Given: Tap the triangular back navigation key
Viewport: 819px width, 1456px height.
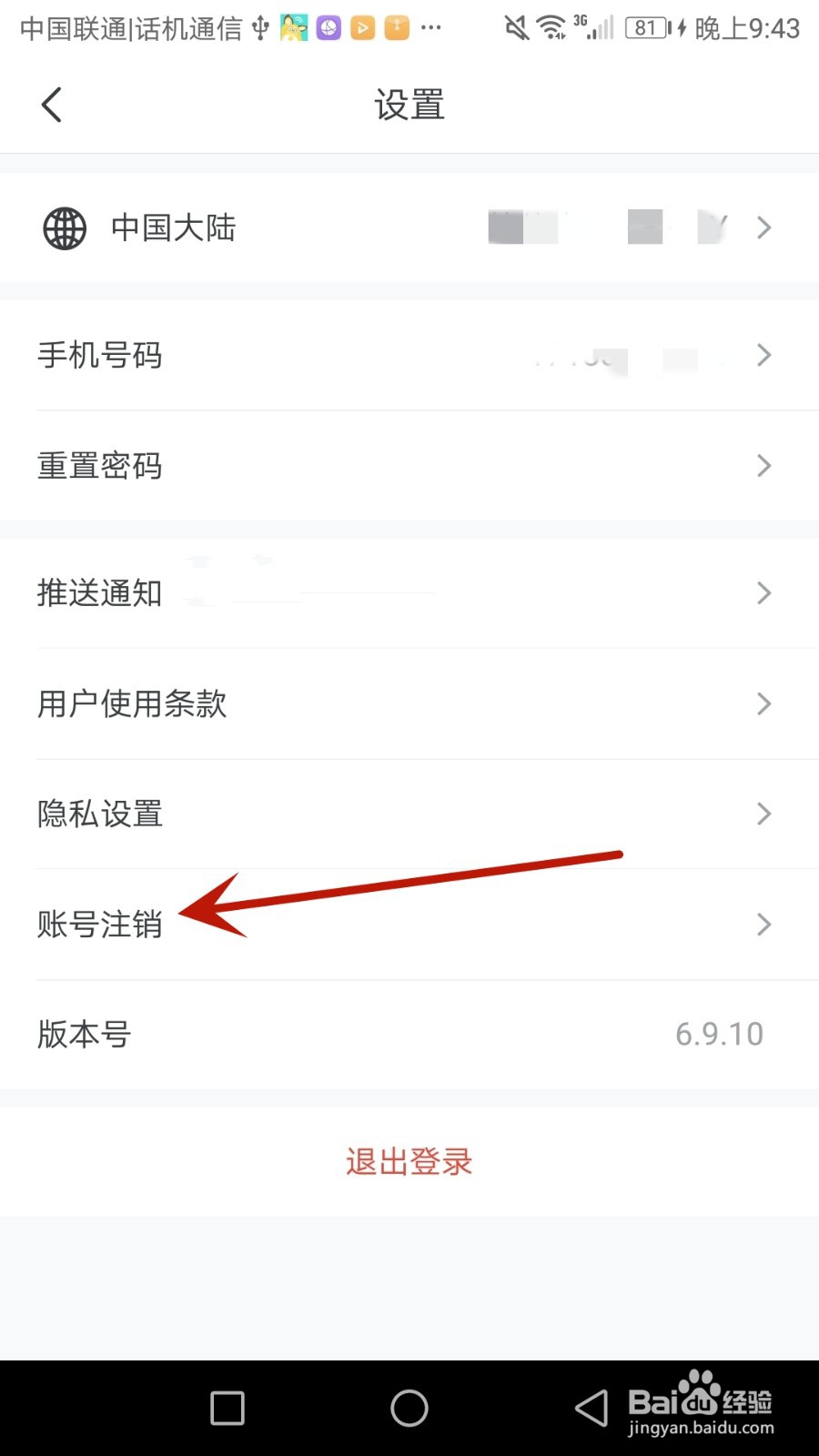Looking at the screenshot, I should [591, 1407].
